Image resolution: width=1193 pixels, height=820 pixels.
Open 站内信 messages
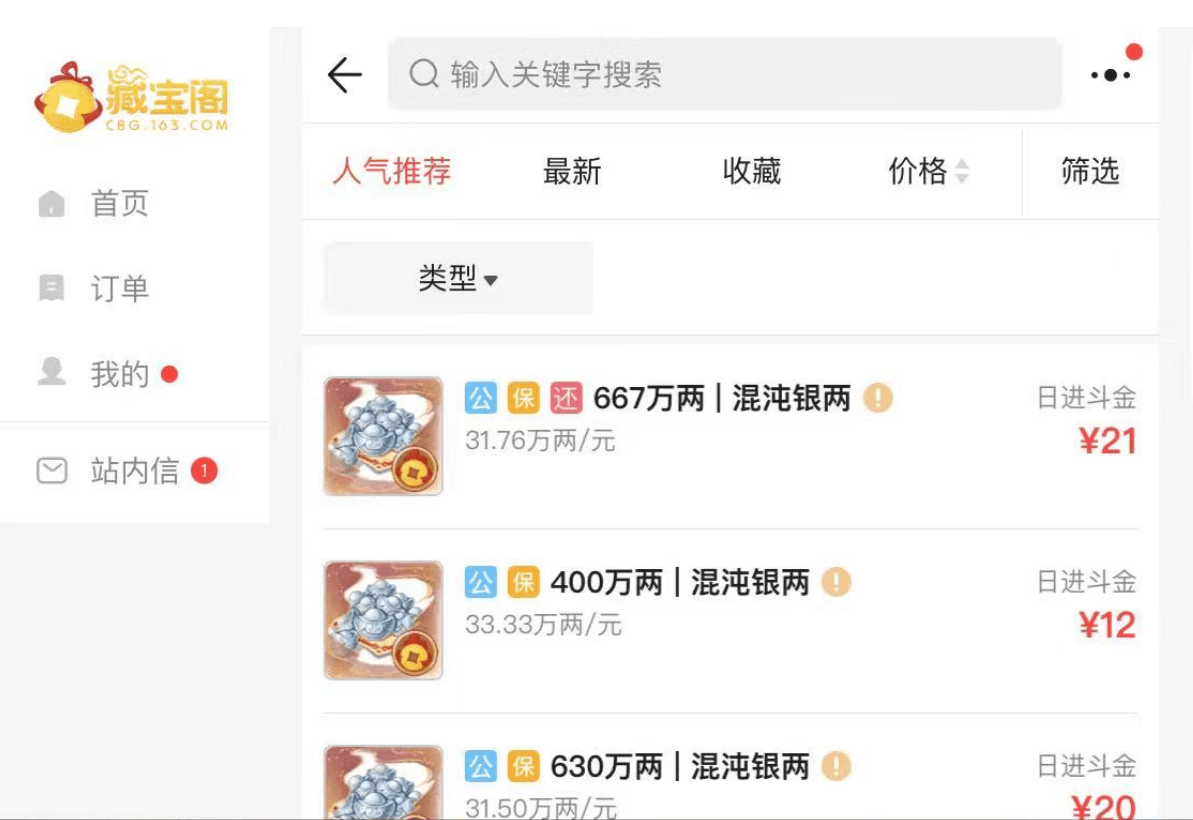tap(134, 470)
